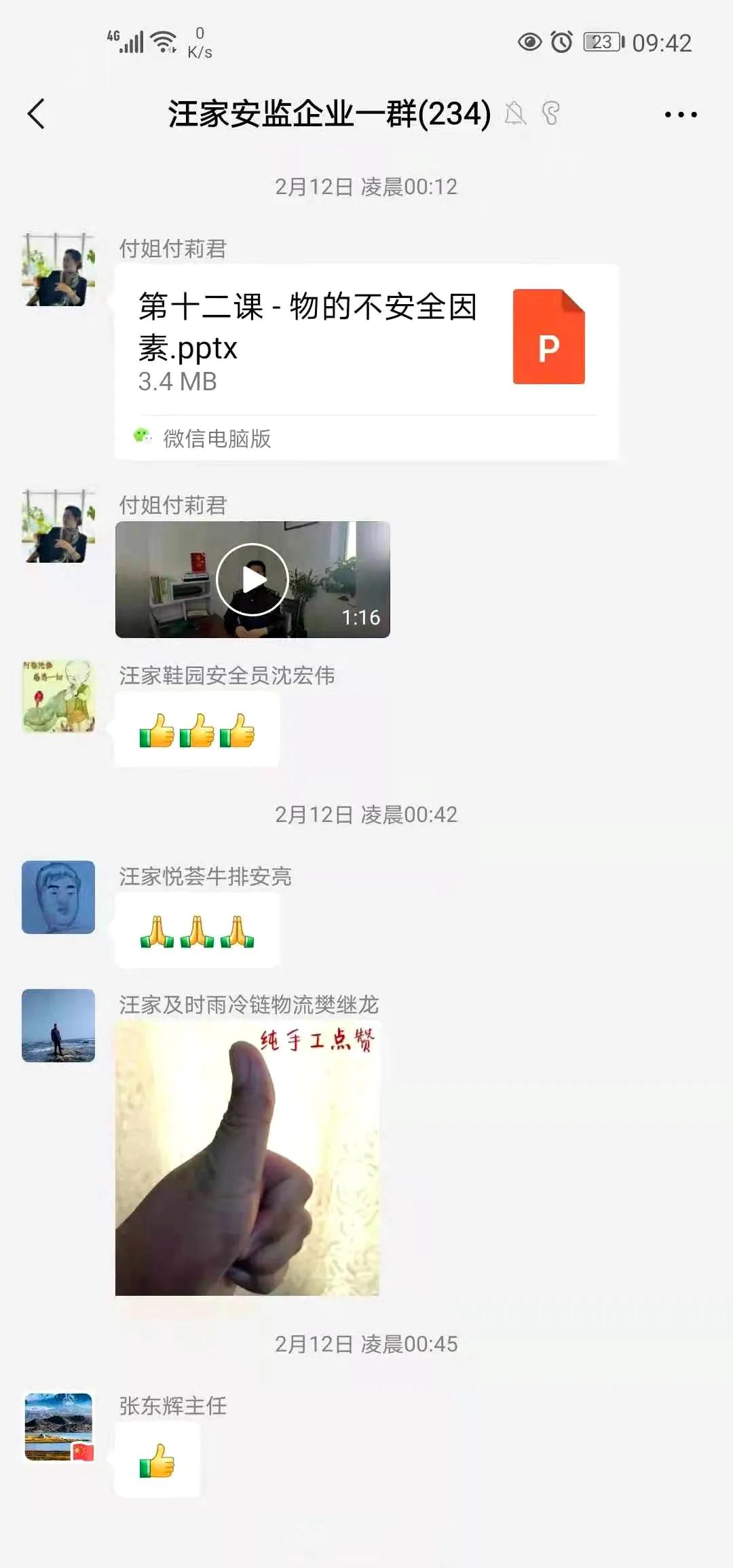The width and height of the screenshot is (733, 1568).
Task: Open 付姐付莉君's avatar beside the video
Action: pyautogui.click(x=58, y=527)
